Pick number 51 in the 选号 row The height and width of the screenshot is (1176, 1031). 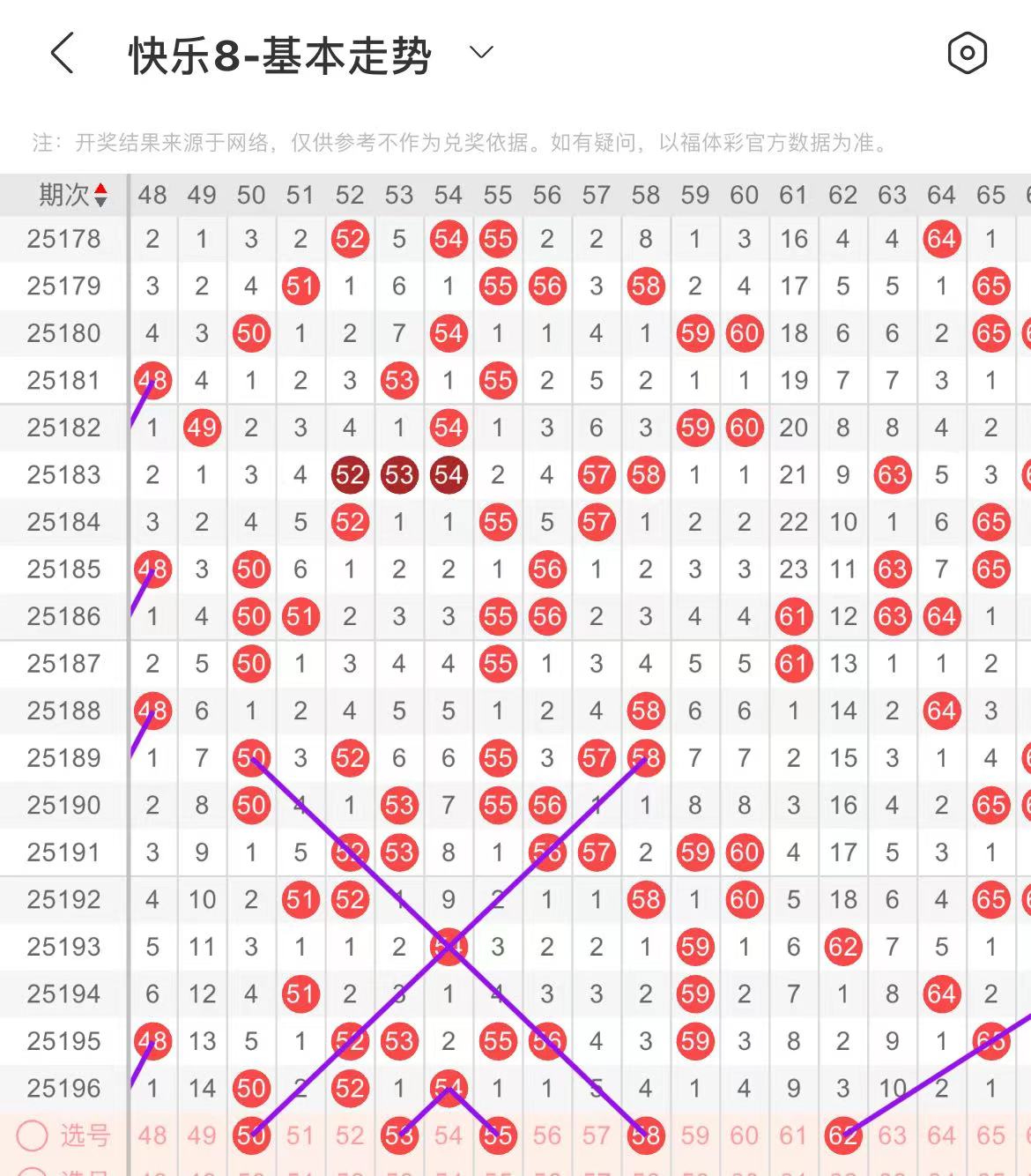coord(300,1135)
